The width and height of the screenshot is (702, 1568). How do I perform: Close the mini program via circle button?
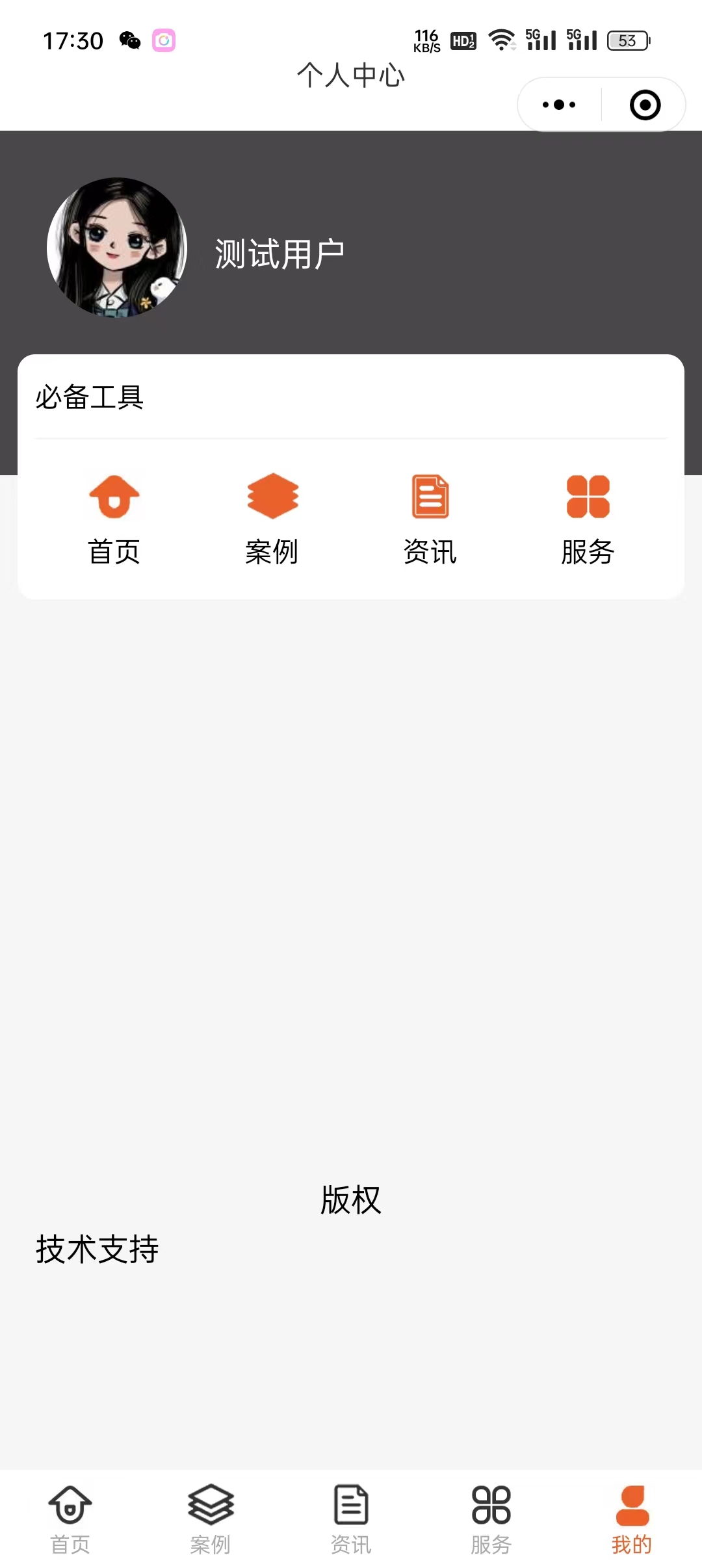[x=645, y=105]
